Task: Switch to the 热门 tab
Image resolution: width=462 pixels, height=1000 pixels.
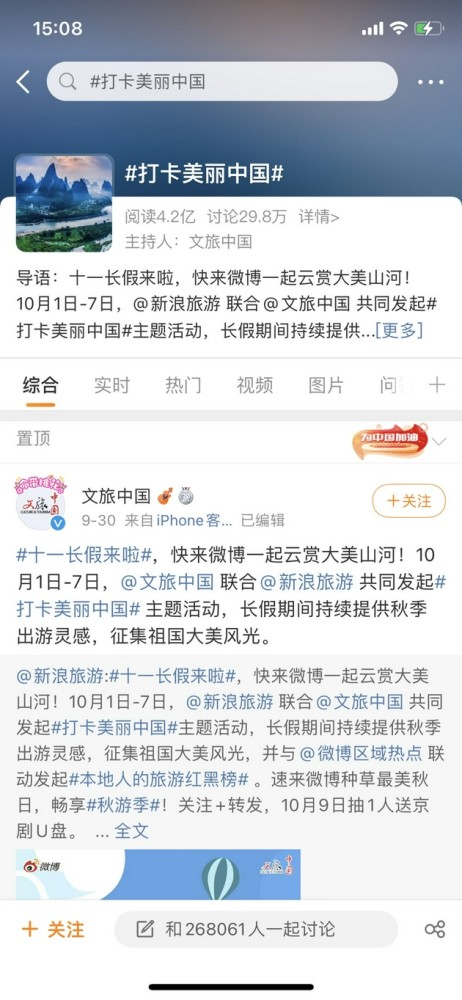Action: (x=183, y=385)
